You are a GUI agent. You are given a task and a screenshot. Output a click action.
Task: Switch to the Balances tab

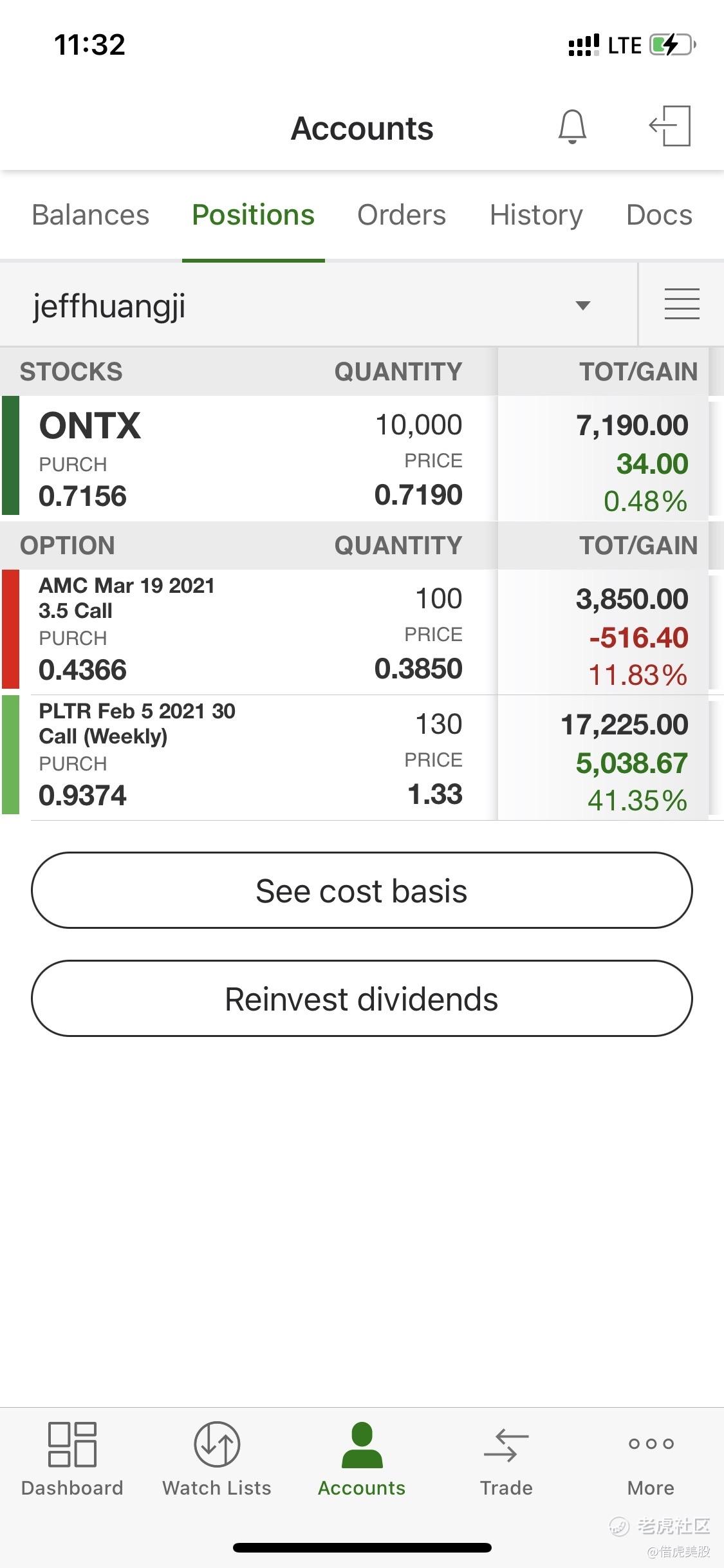tap(91, 215)
